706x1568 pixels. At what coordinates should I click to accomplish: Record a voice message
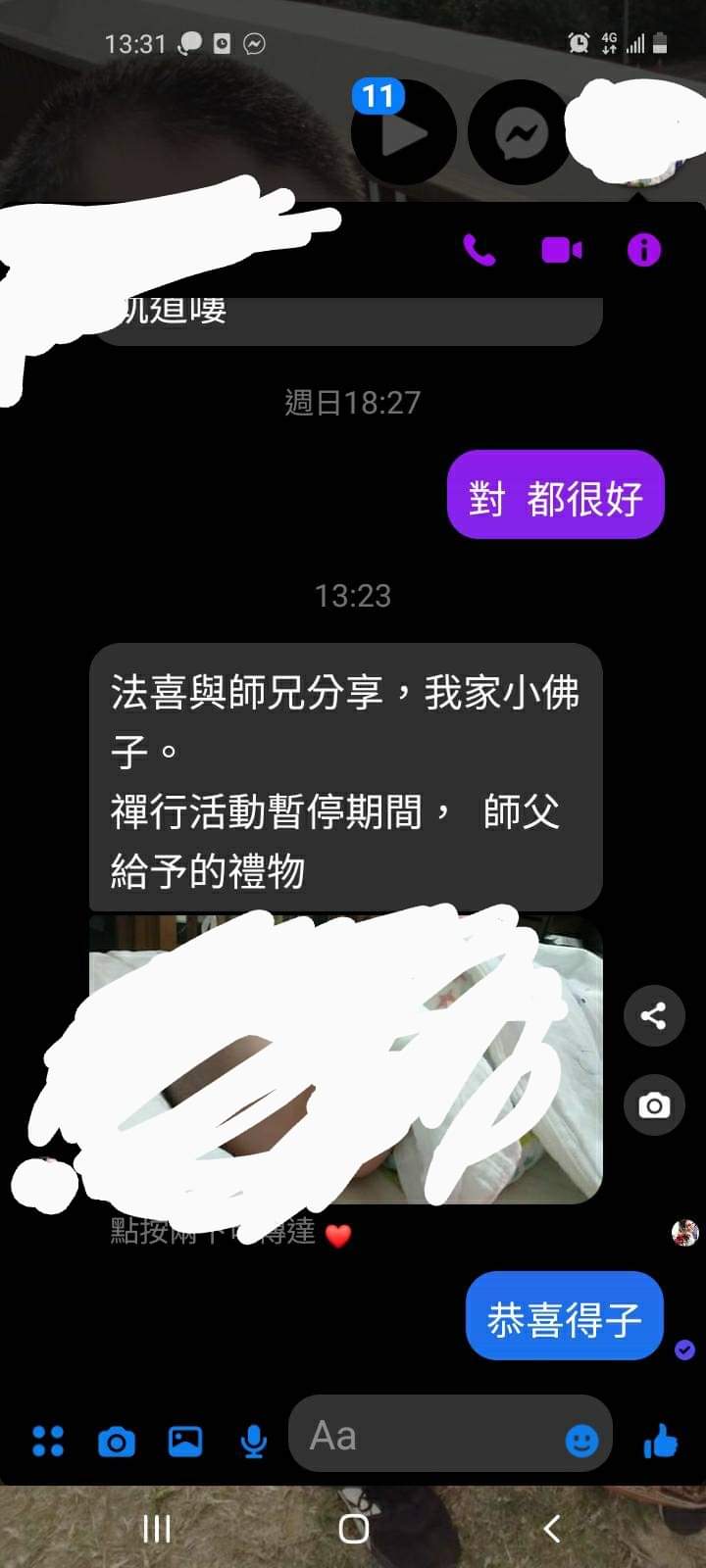point(254,1441)
